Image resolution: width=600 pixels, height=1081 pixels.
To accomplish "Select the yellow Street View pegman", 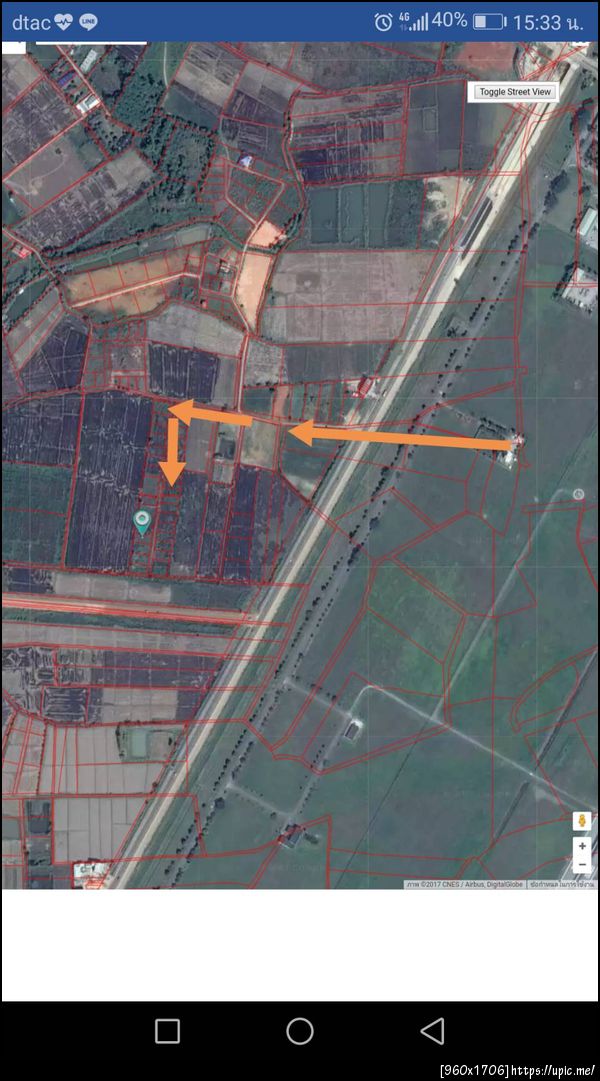I will [581, 821].
